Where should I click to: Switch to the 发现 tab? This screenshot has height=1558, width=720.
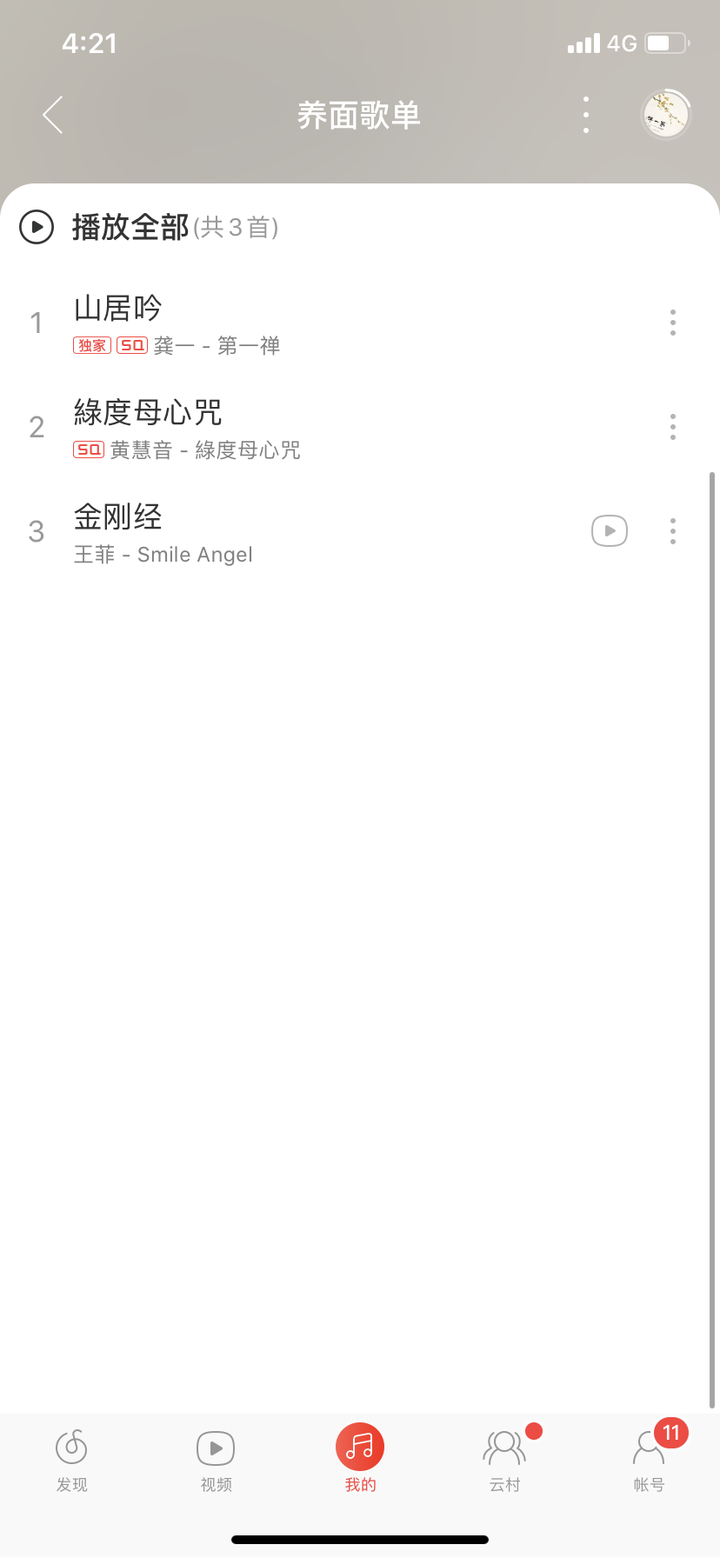[x=72, y=1460]
